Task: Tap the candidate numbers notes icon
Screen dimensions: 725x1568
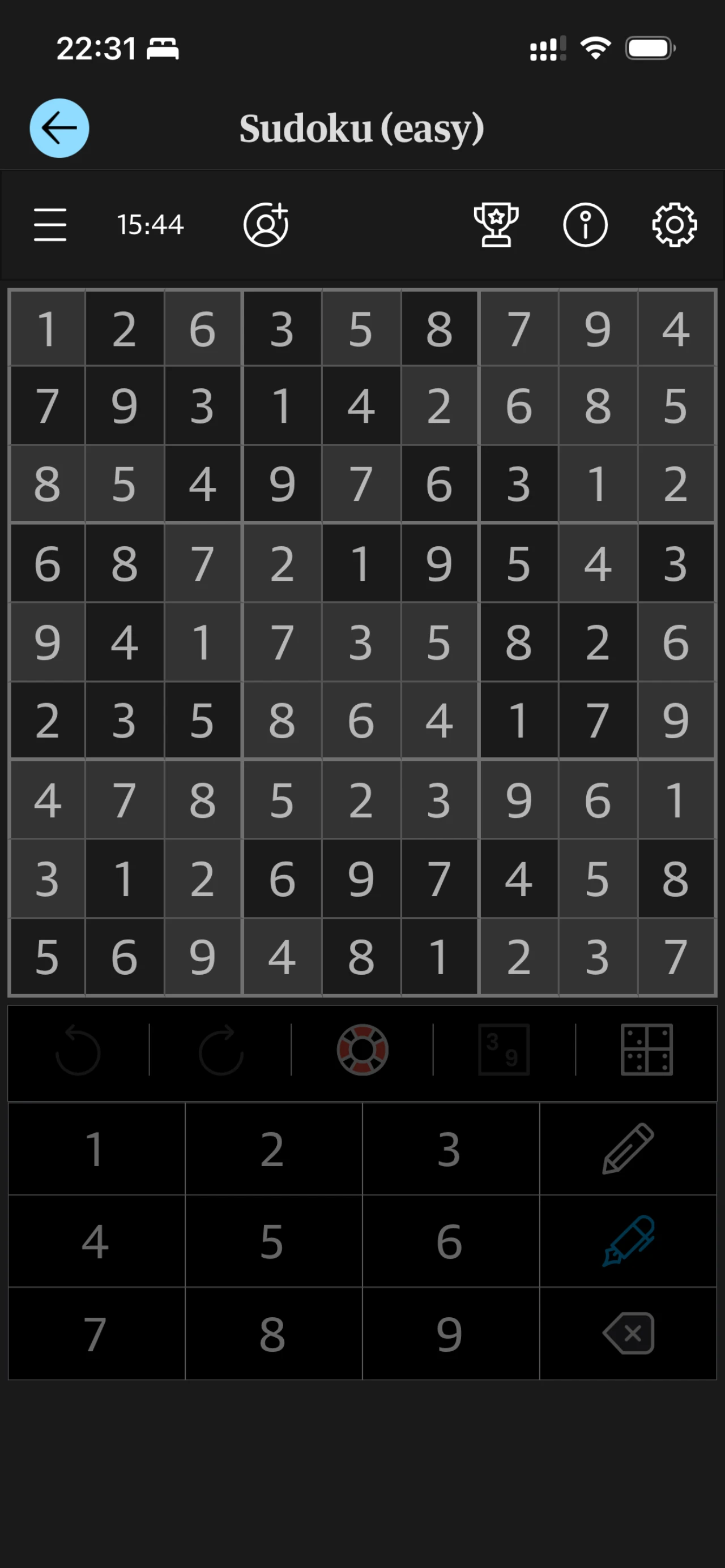Action: tap(504, 1050)
